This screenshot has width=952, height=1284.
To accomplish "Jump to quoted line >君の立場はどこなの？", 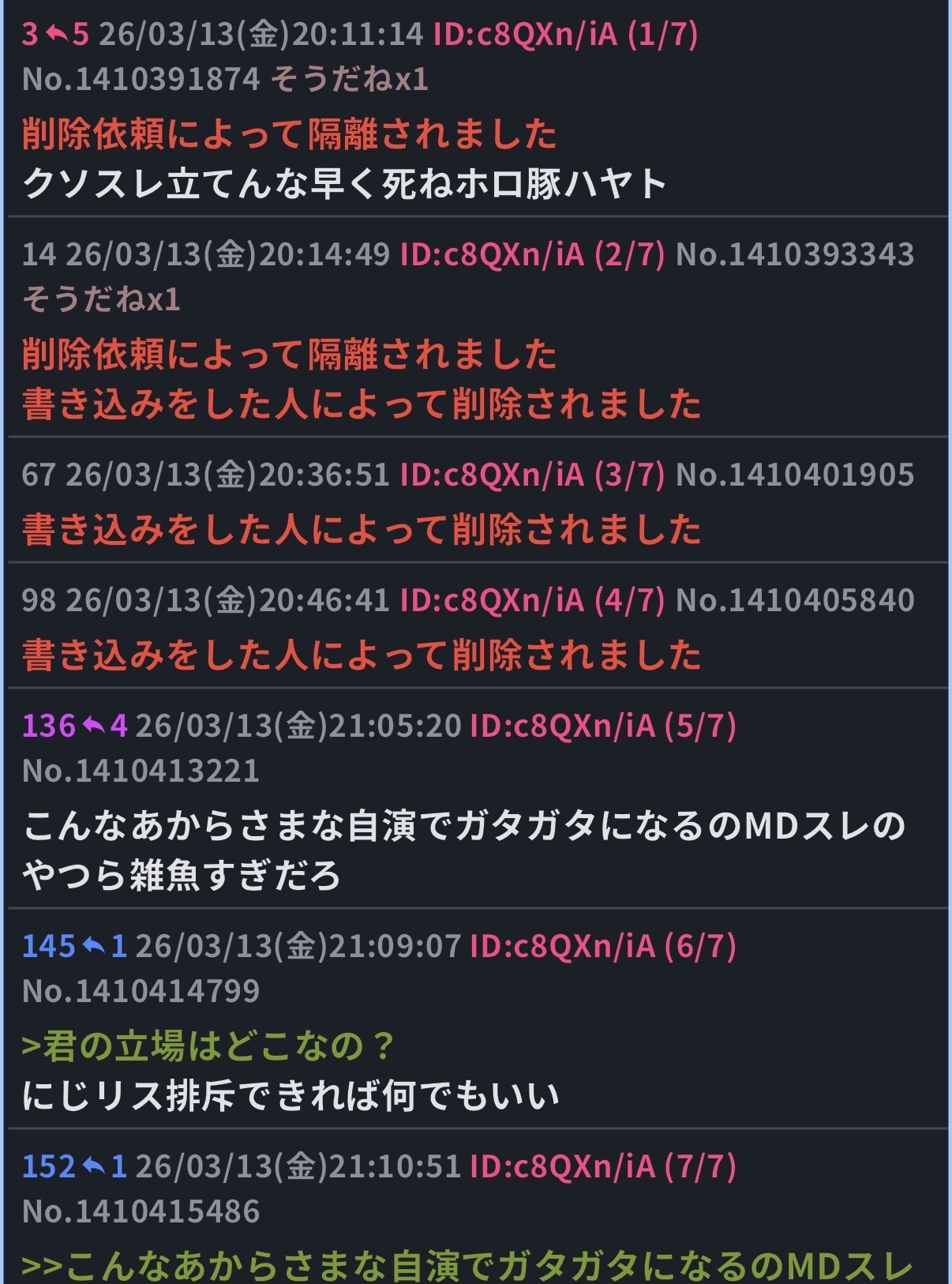I will (208, 1046).
